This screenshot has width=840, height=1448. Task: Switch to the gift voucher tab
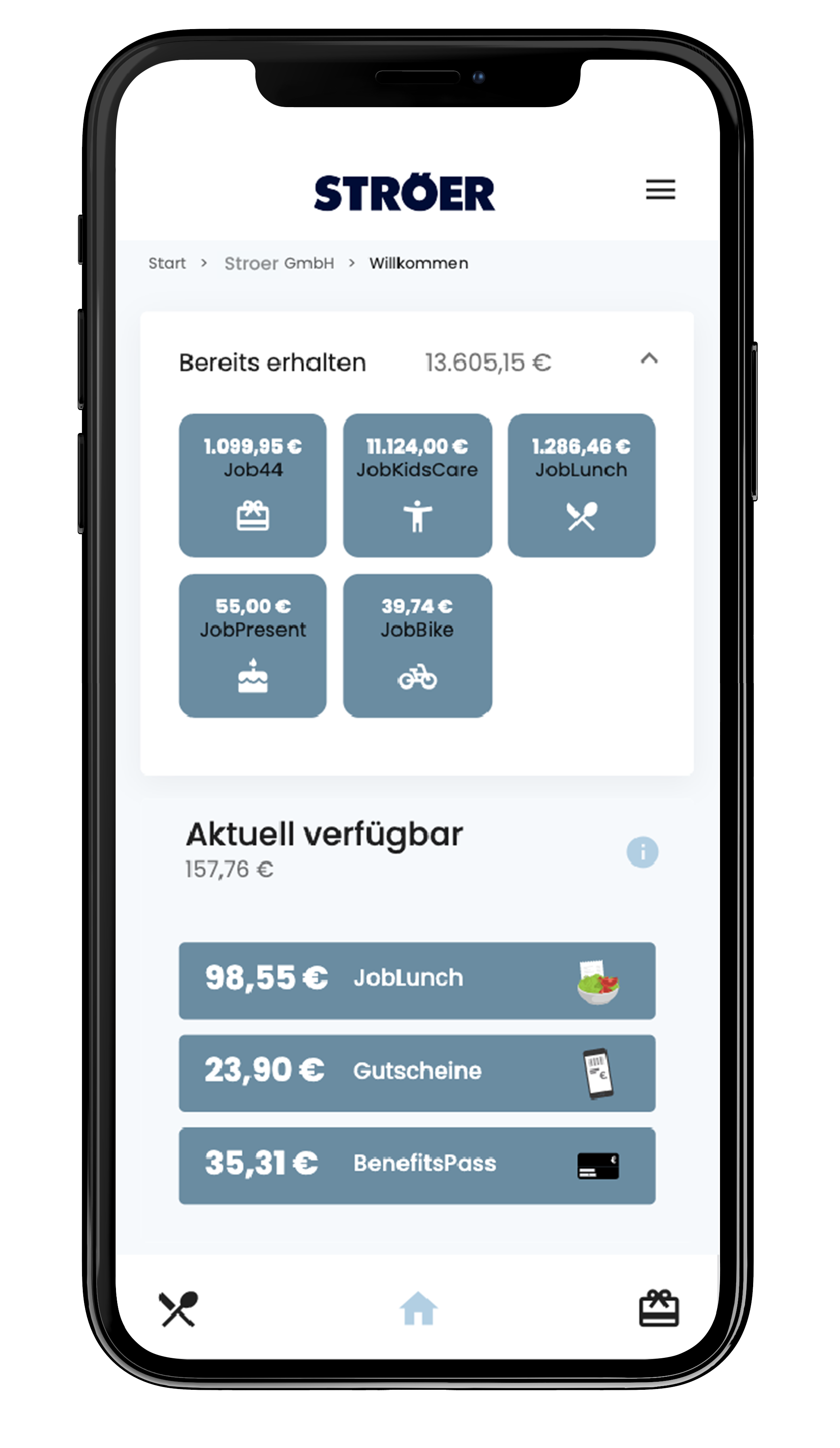[x=659, y=1309]
